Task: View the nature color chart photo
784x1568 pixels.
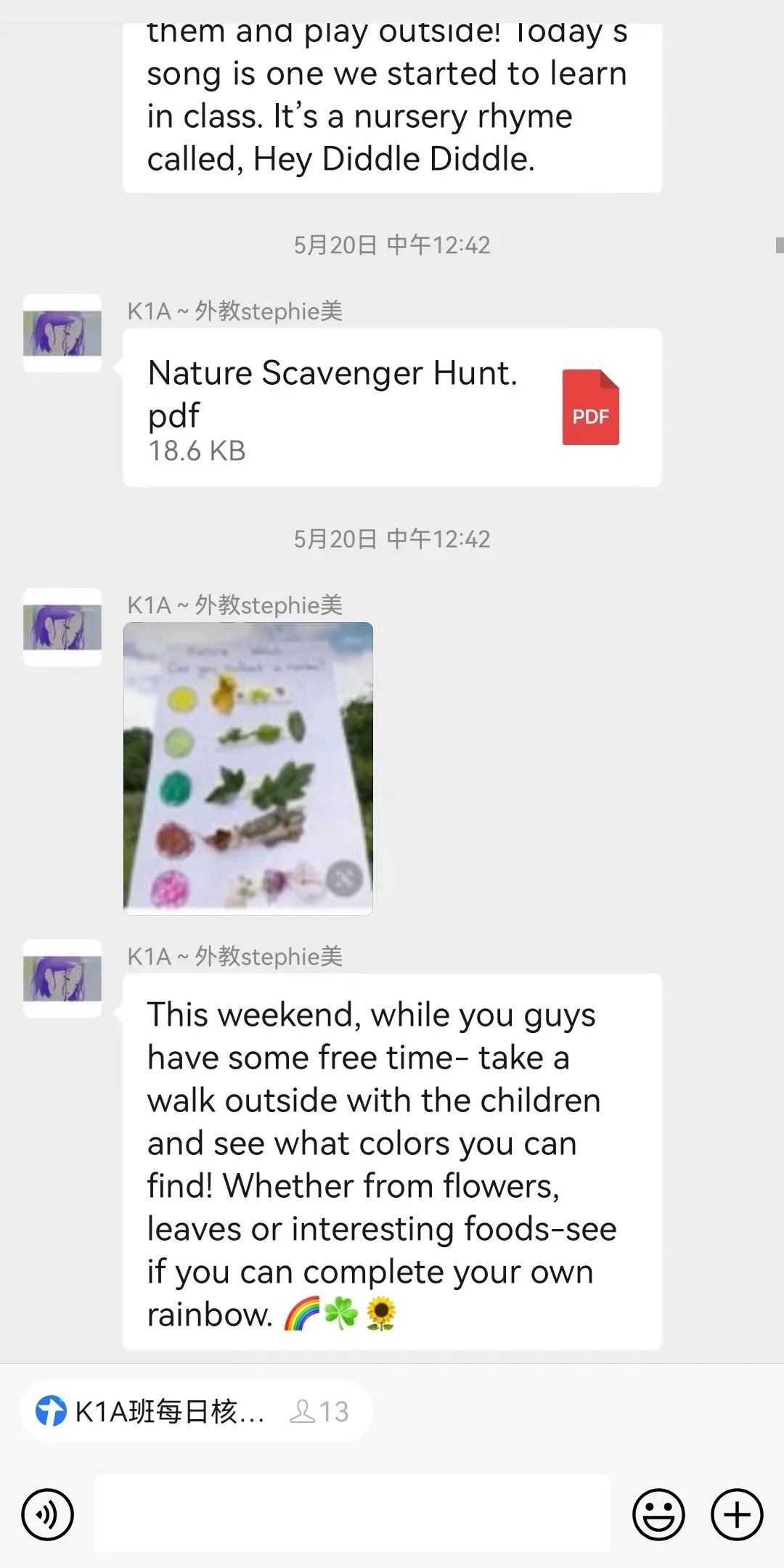Action: pyautogui.click(x=248, y=768)
